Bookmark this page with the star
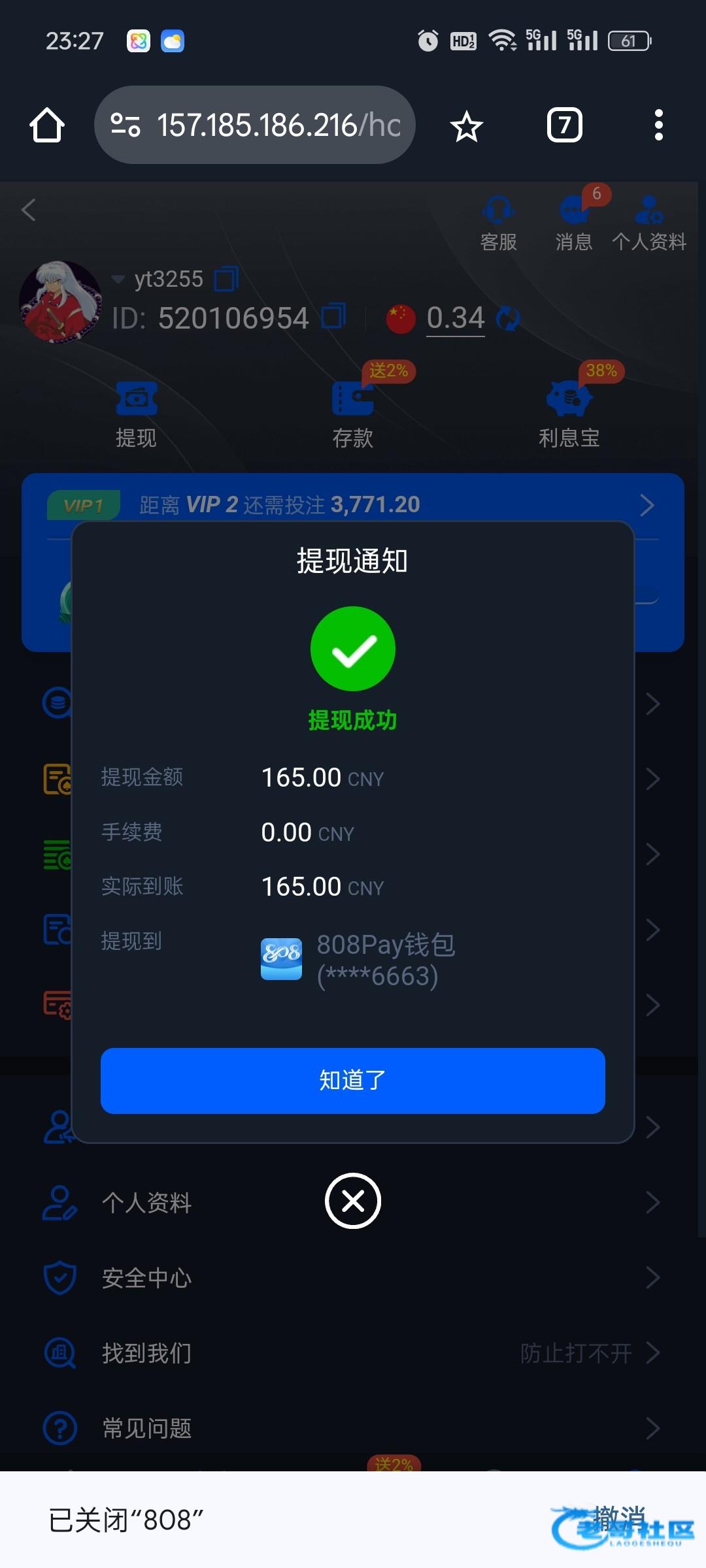706x1568 pixels. [466, 126]
